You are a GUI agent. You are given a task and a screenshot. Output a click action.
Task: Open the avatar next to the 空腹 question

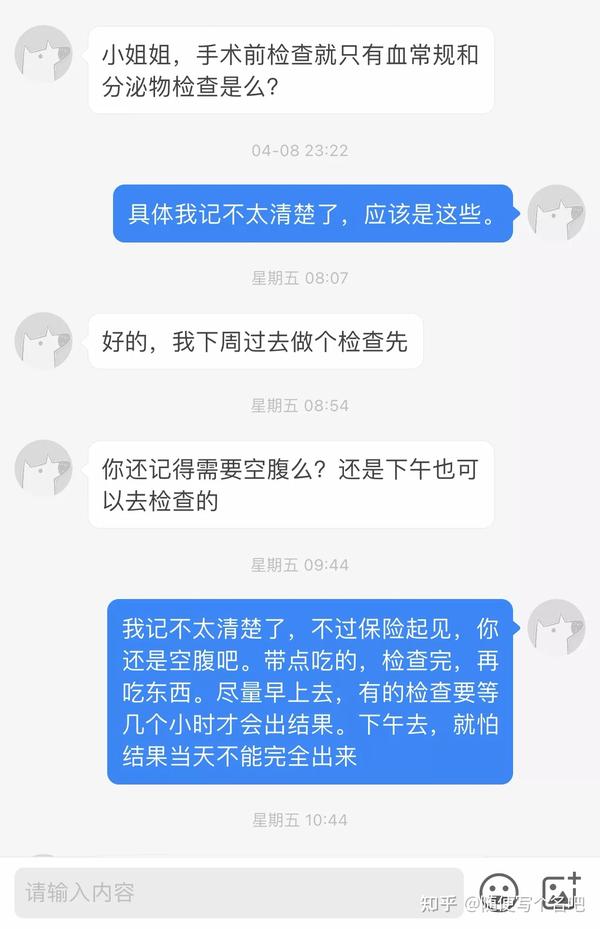pyautogui.click(x=43, y=468)
